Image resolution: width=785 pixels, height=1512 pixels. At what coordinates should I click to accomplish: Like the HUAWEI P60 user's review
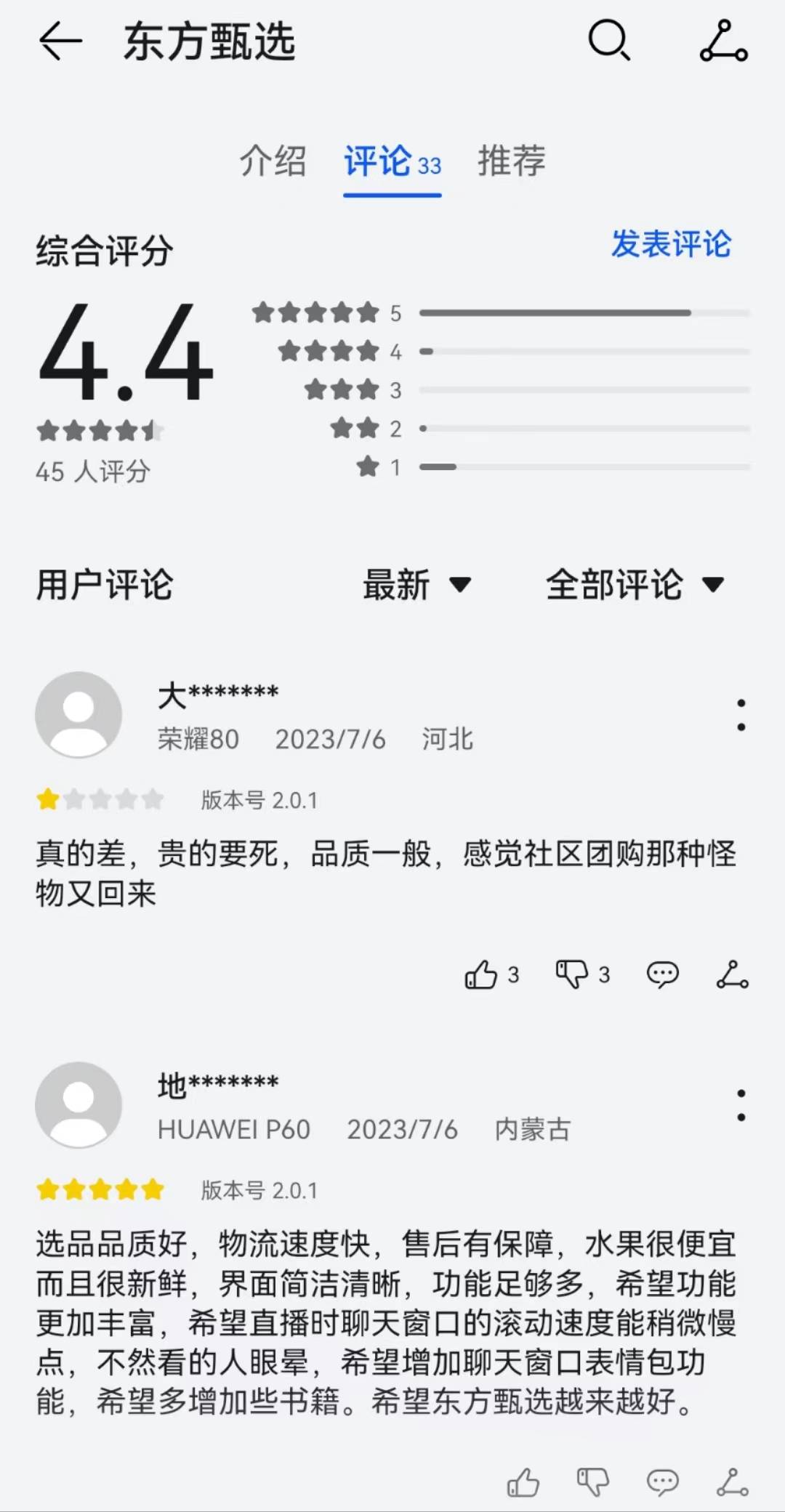coord(523,1482)
